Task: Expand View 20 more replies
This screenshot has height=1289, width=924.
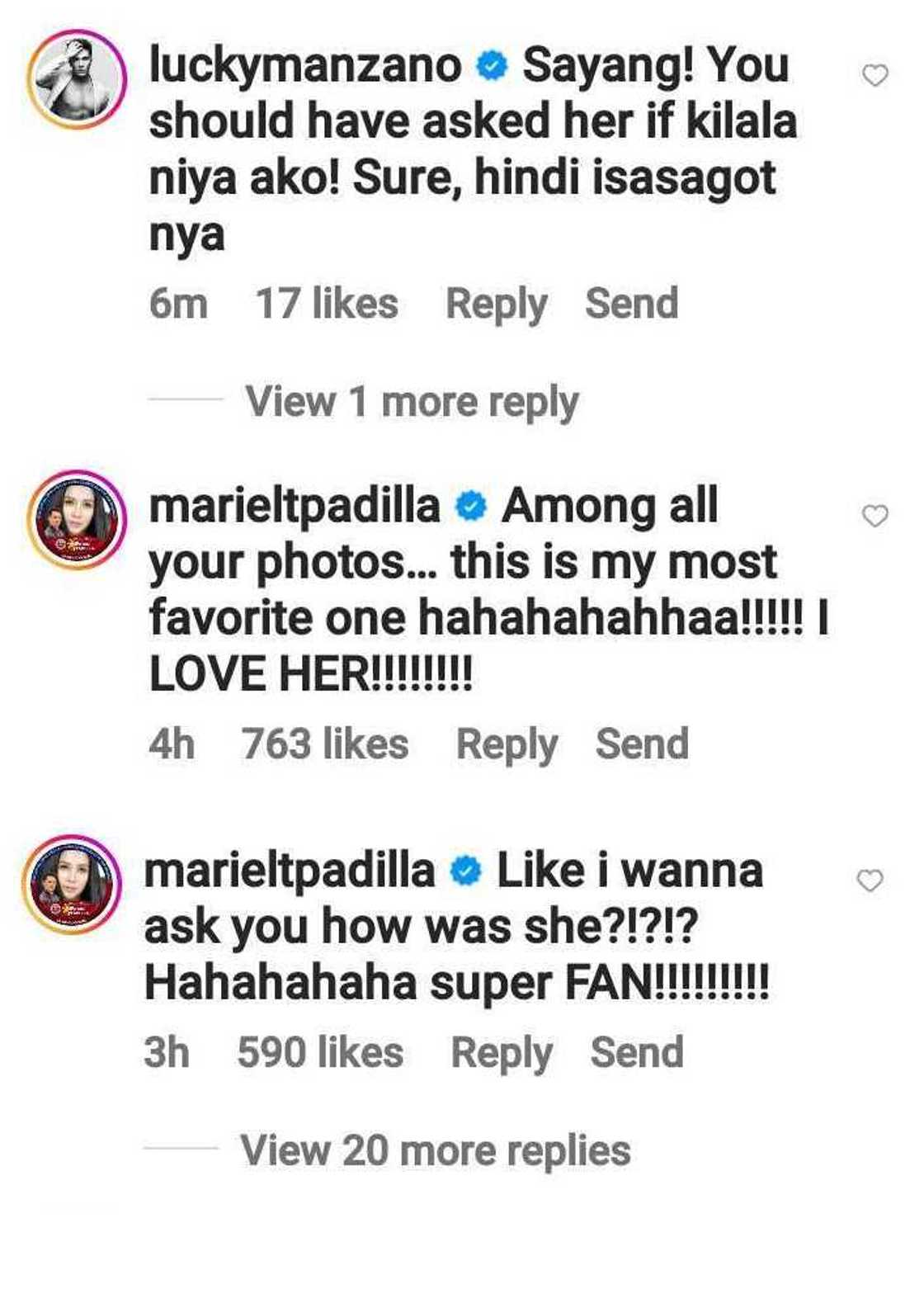Action: pos(435,1150)
